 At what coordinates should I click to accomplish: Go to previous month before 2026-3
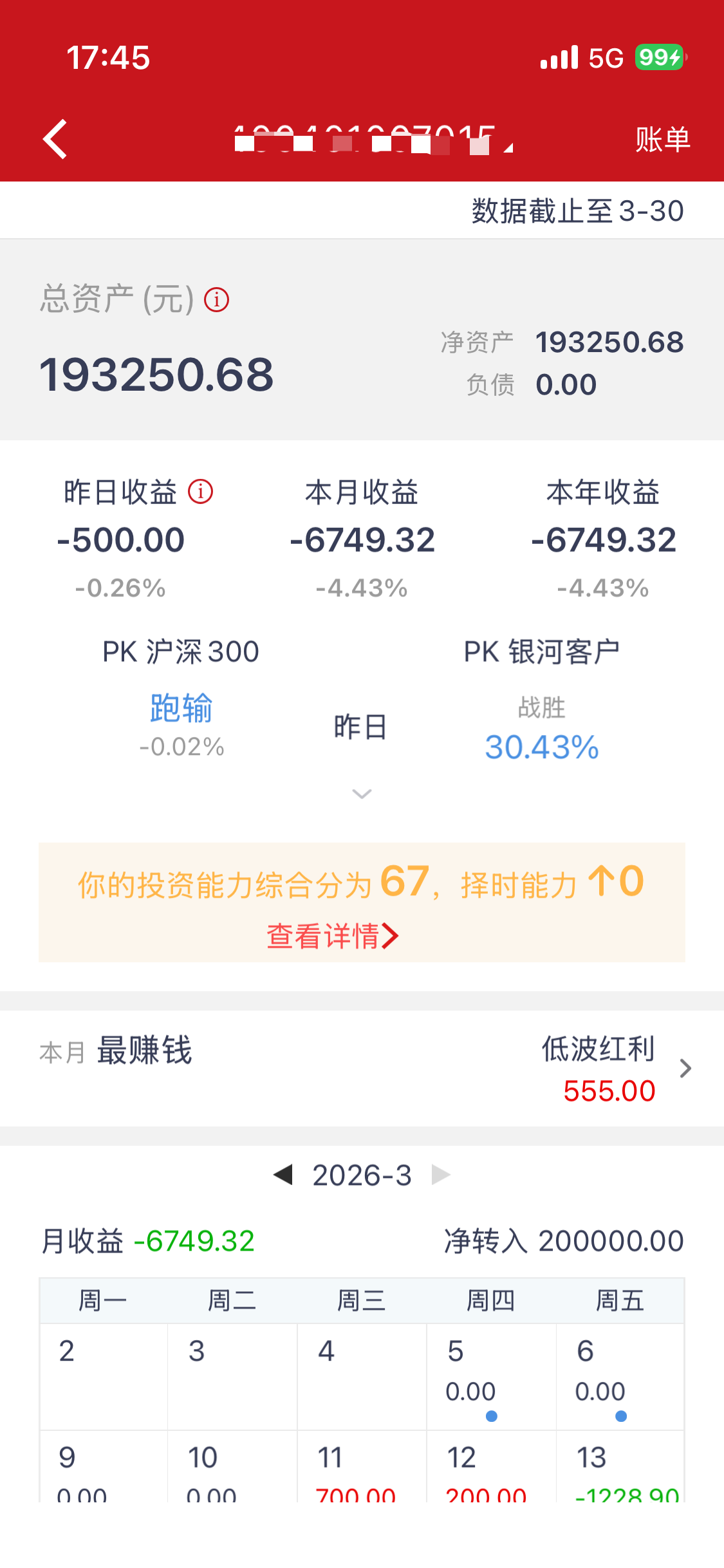(x=283, y=1175)
